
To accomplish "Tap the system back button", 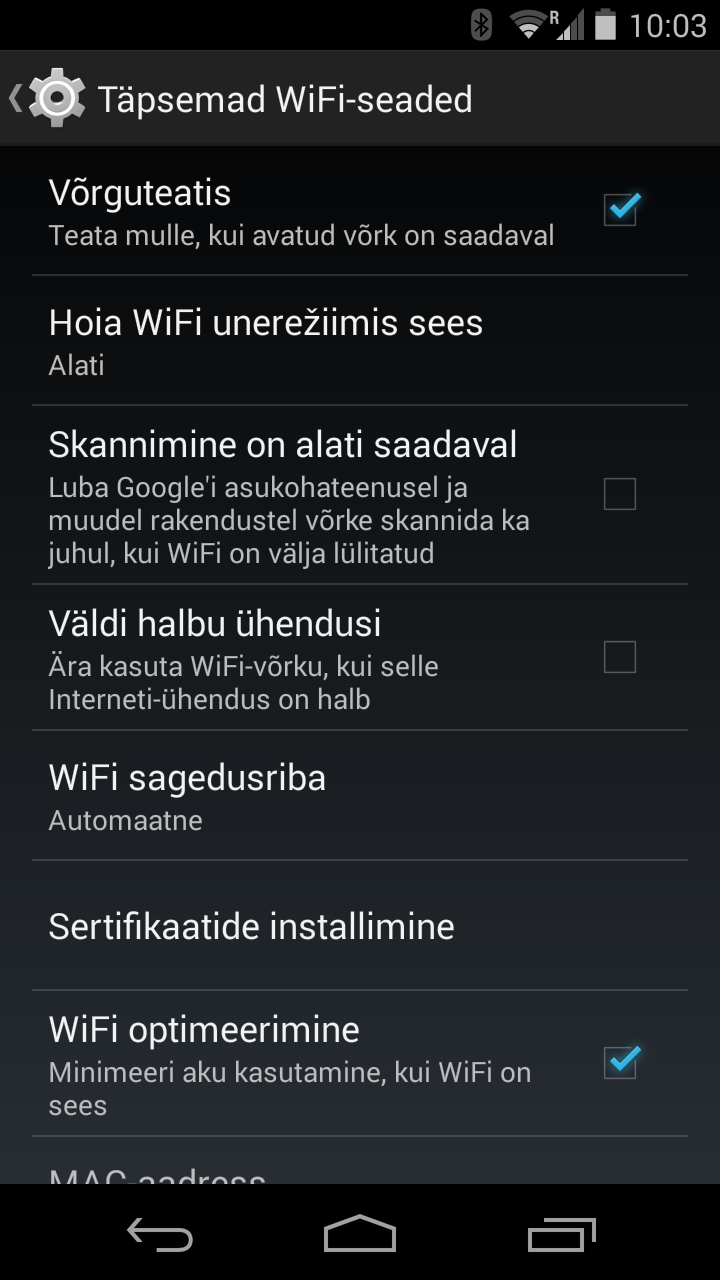I will point(160,1235).
